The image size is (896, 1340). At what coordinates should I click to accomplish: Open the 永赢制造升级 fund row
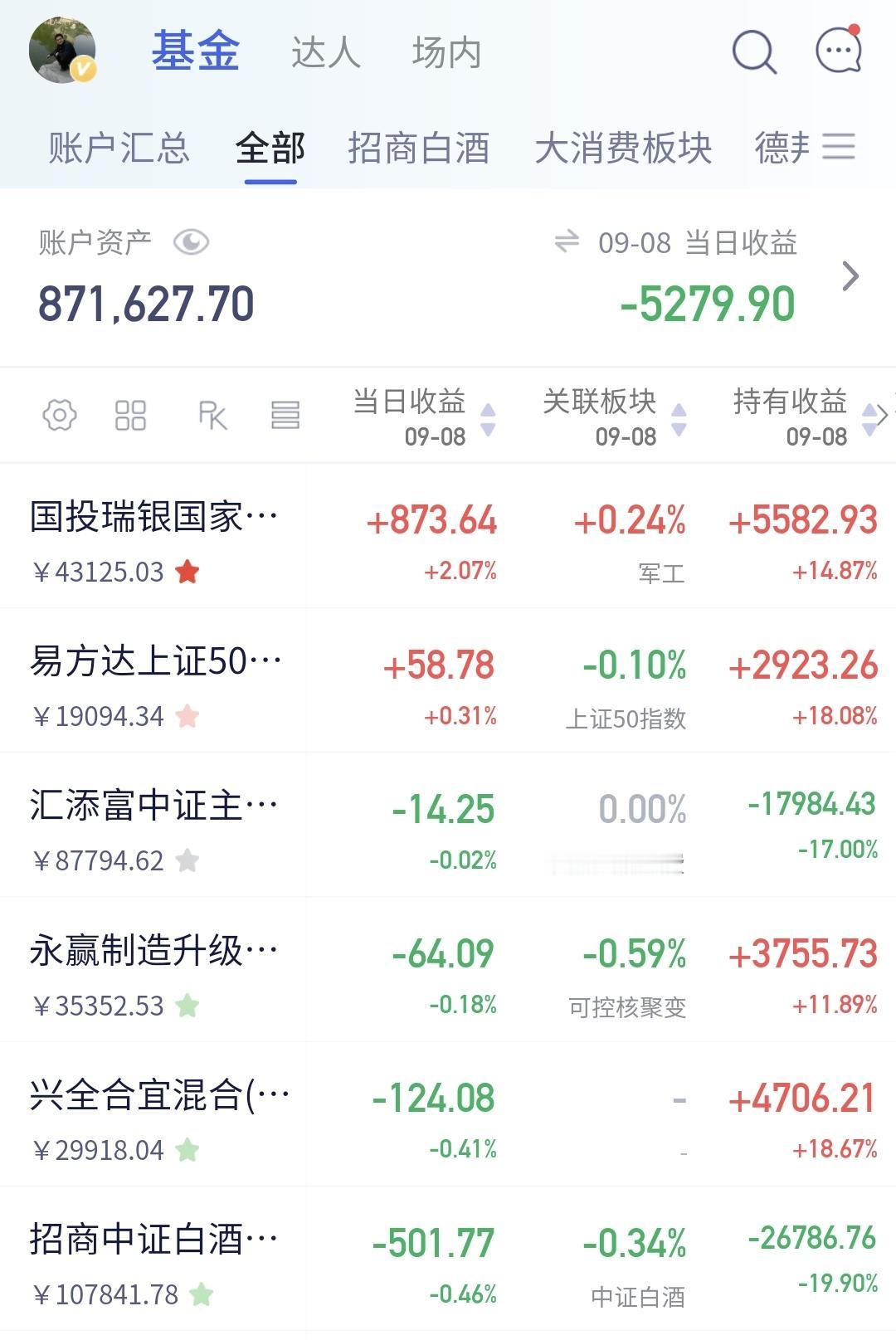[448, 969]
